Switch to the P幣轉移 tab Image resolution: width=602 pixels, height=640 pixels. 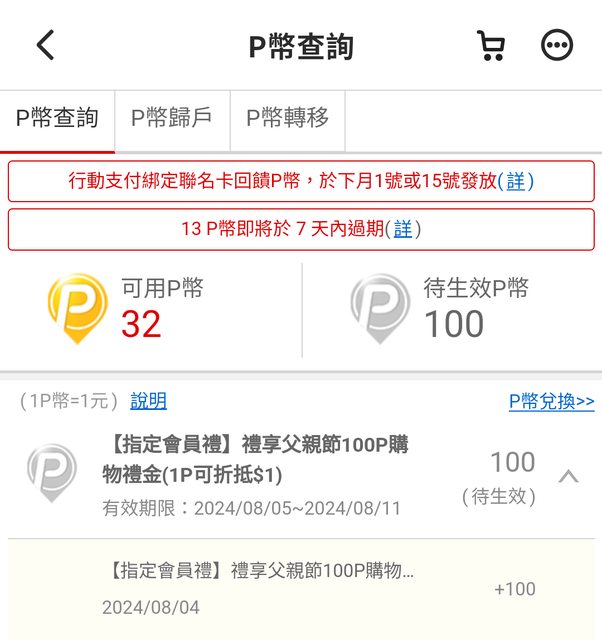[288, 118]
